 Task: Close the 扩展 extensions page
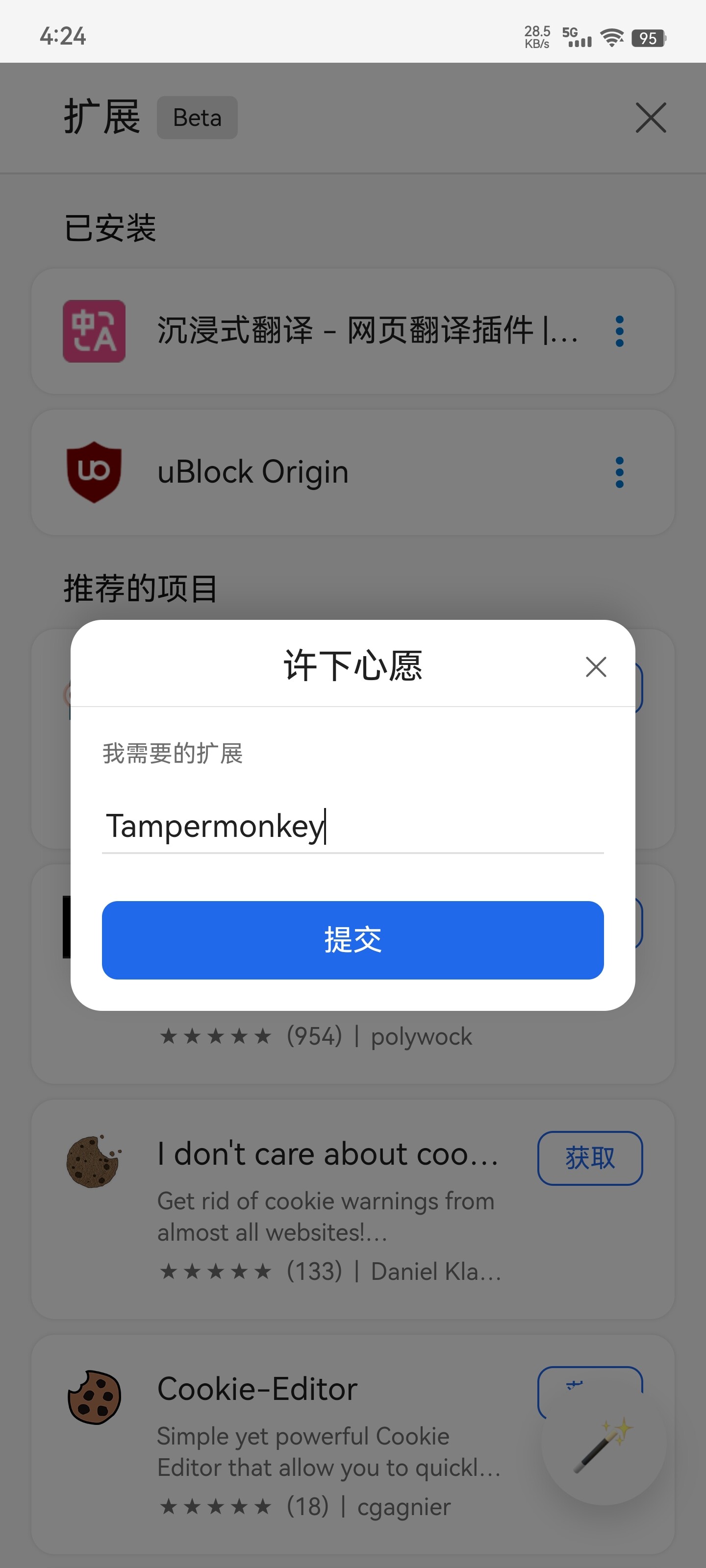pos(651,118)
